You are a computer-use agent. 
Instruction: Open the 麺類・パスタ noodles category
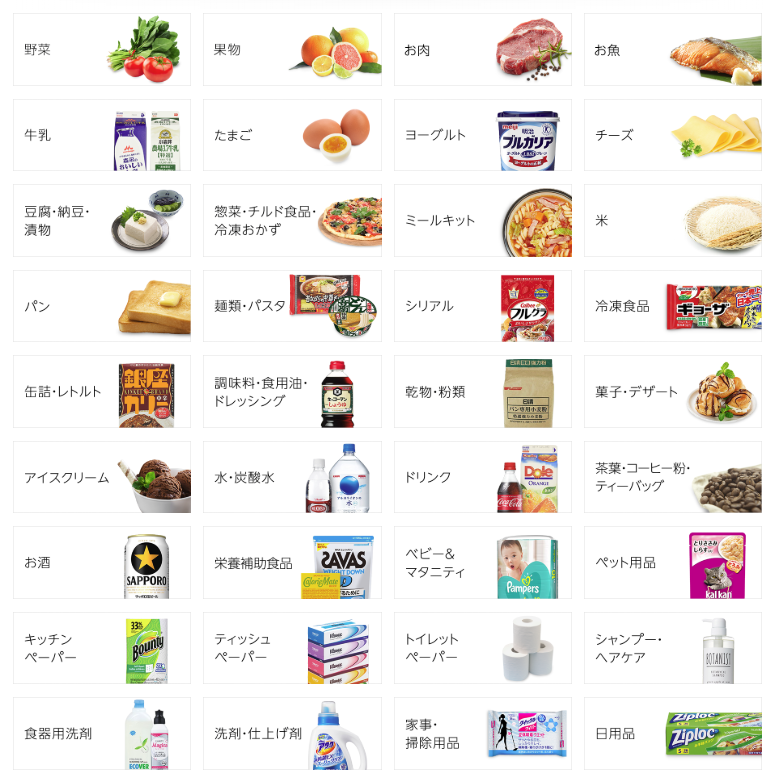(x=292, y=306)
